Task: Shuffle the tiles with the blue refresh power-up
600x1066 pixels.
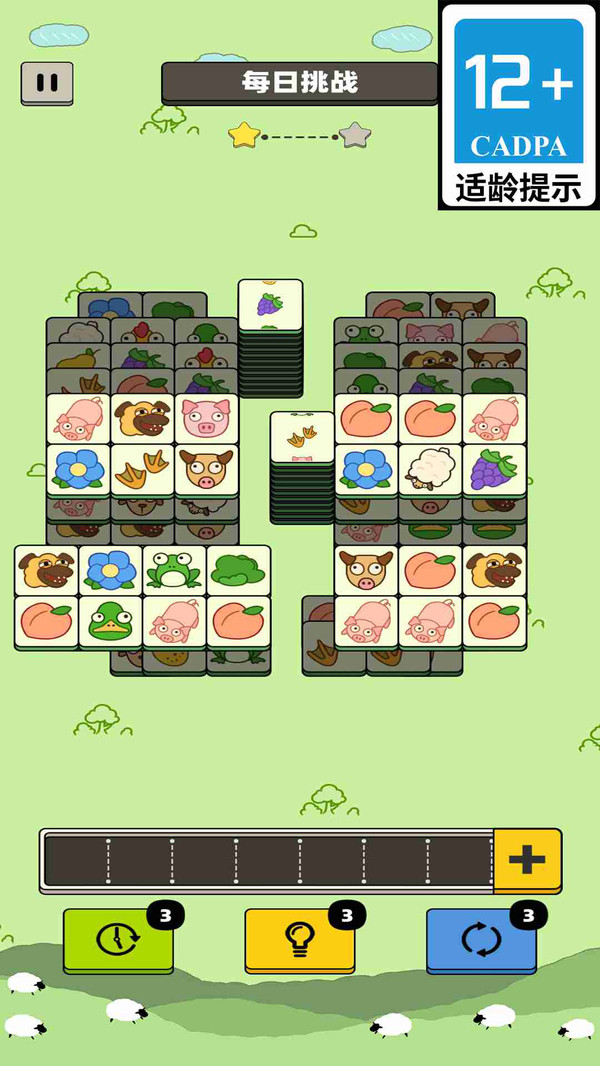Action: 481,941
